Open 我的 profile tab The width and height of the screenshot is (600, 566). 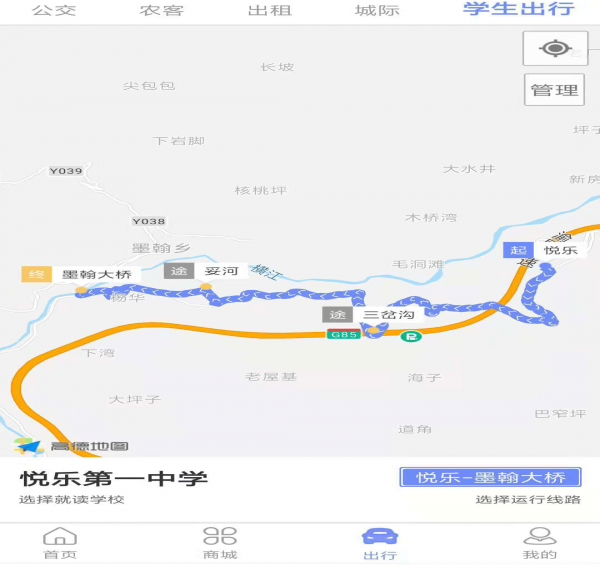coord(539,543)
